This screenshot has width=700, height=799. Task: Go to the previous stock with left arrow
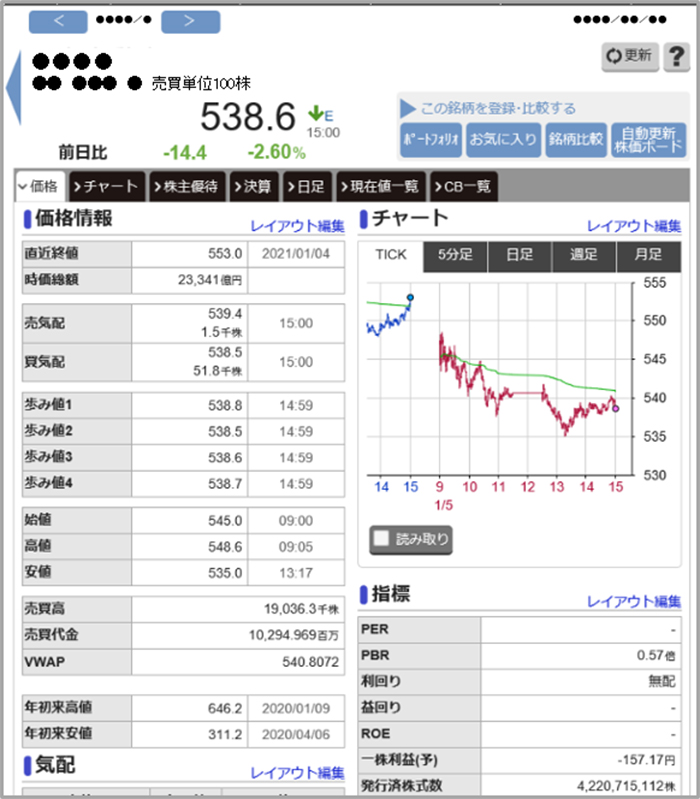pos(58,20)
